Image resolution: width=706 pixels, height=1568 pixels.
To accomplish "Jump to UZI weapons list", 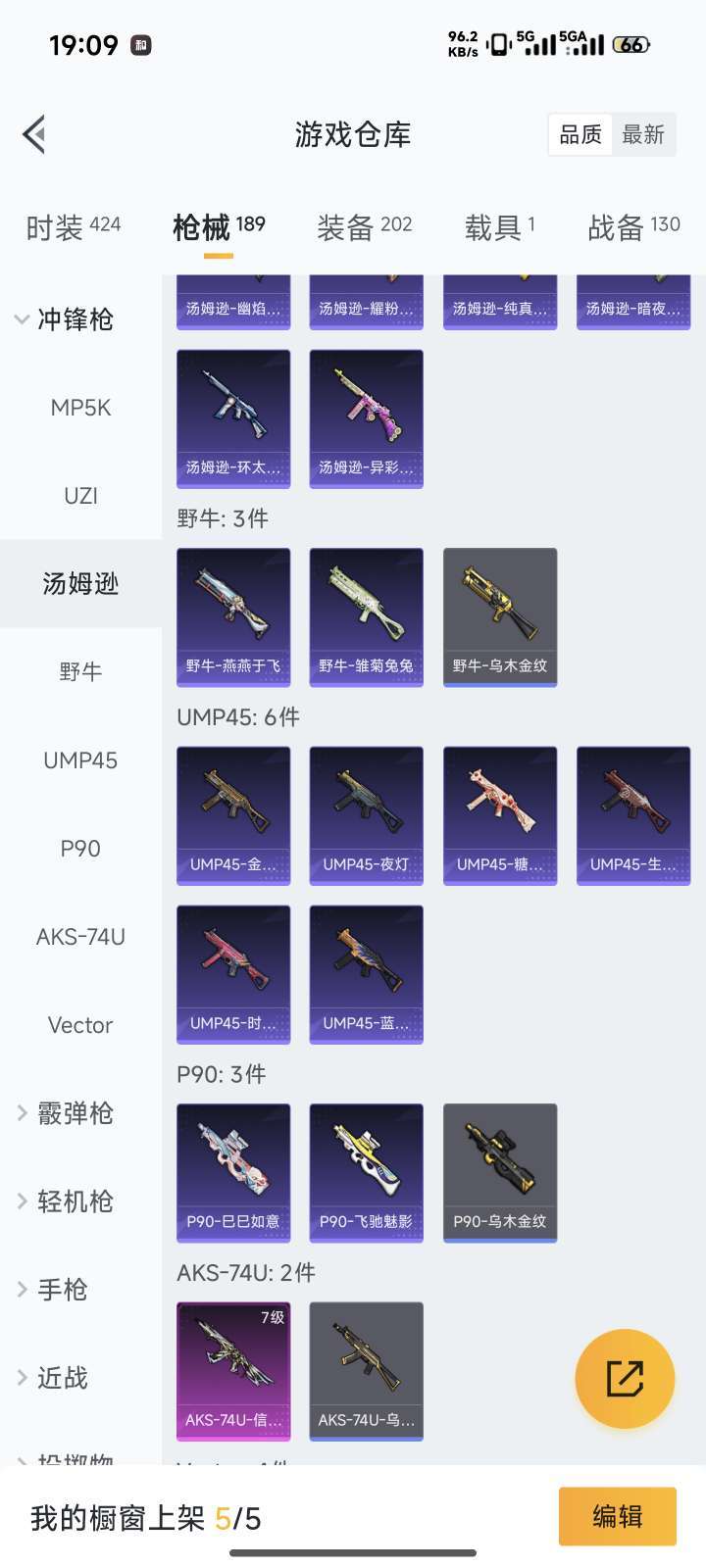I will pyautogui.click(x=80, y=496).
